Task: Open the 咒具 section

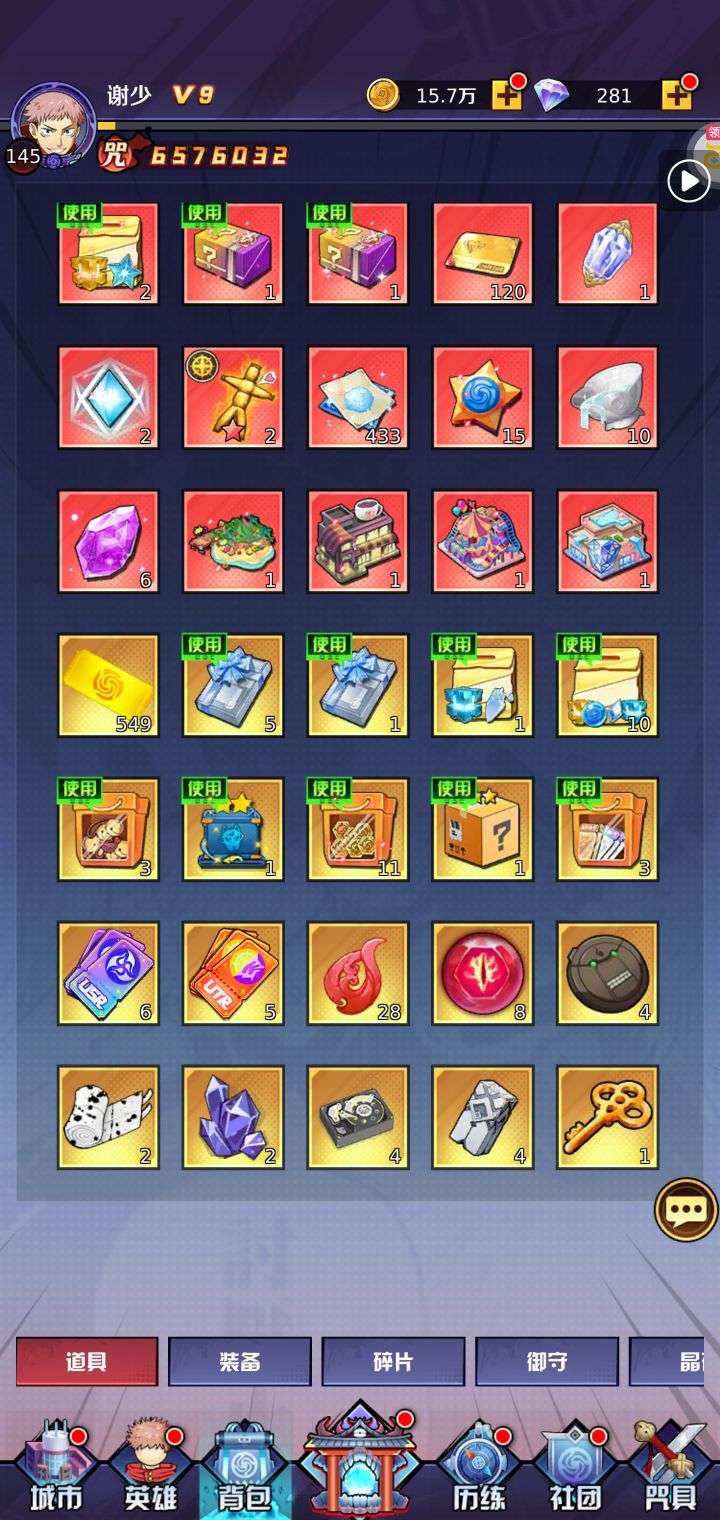Action: click(x=670, y=1468)
